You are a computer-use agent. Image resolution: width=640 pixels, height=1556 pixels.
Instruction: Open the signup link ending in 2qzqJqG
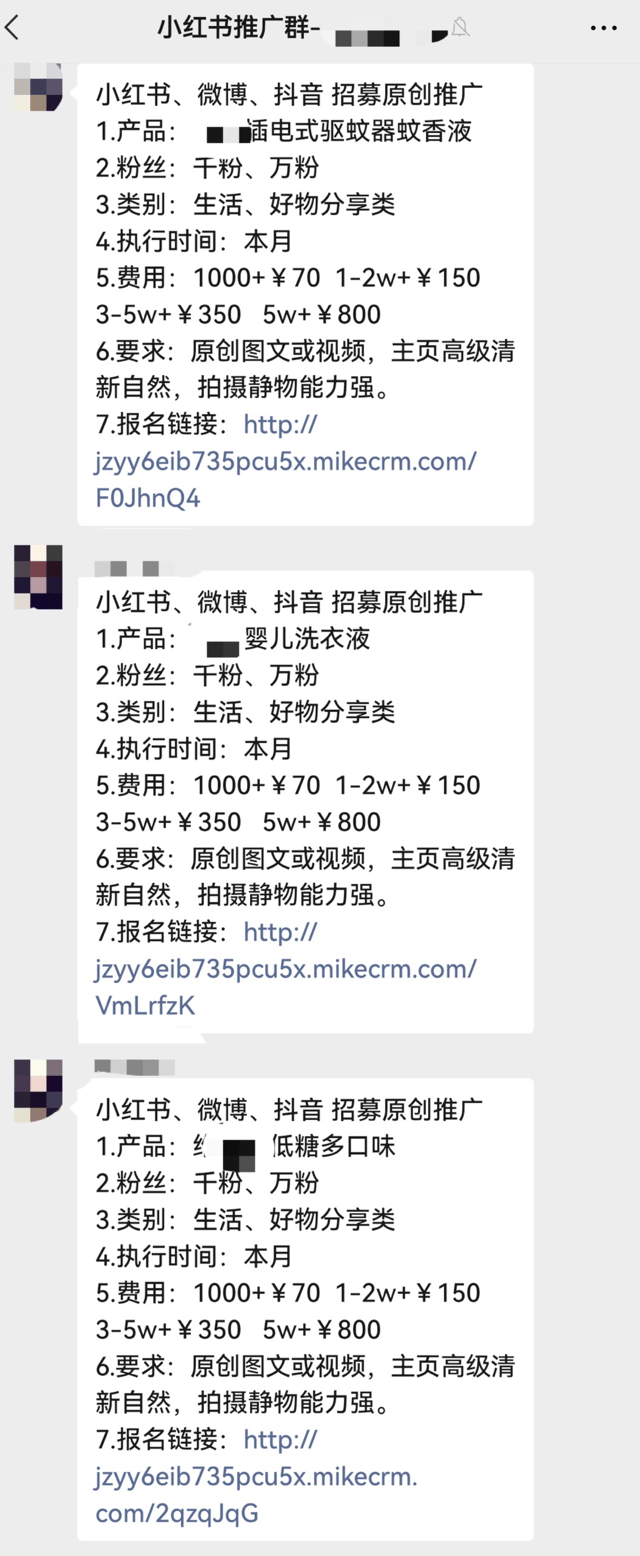[256, 1476]
